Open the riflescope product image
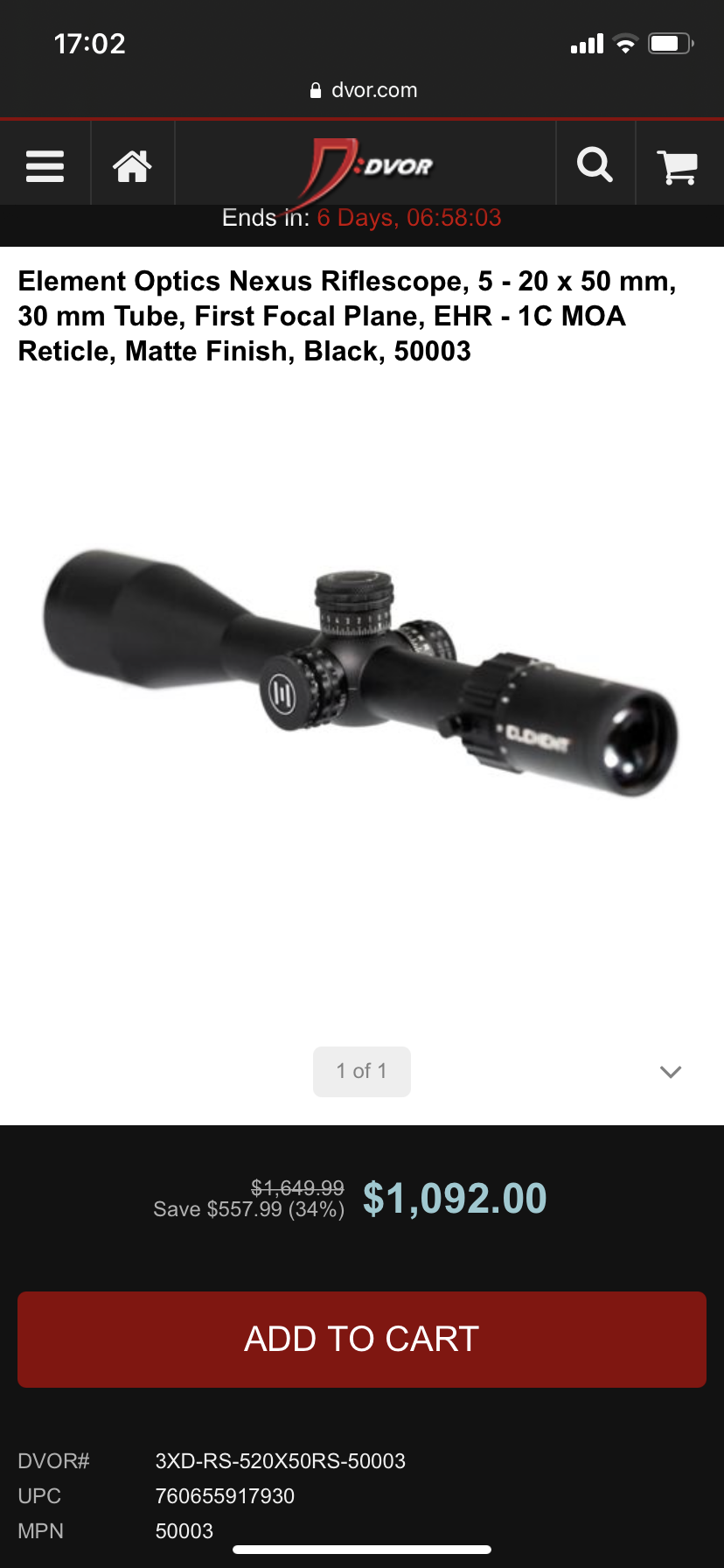Screen dimensions: 724x1568 tap(362, 674)
